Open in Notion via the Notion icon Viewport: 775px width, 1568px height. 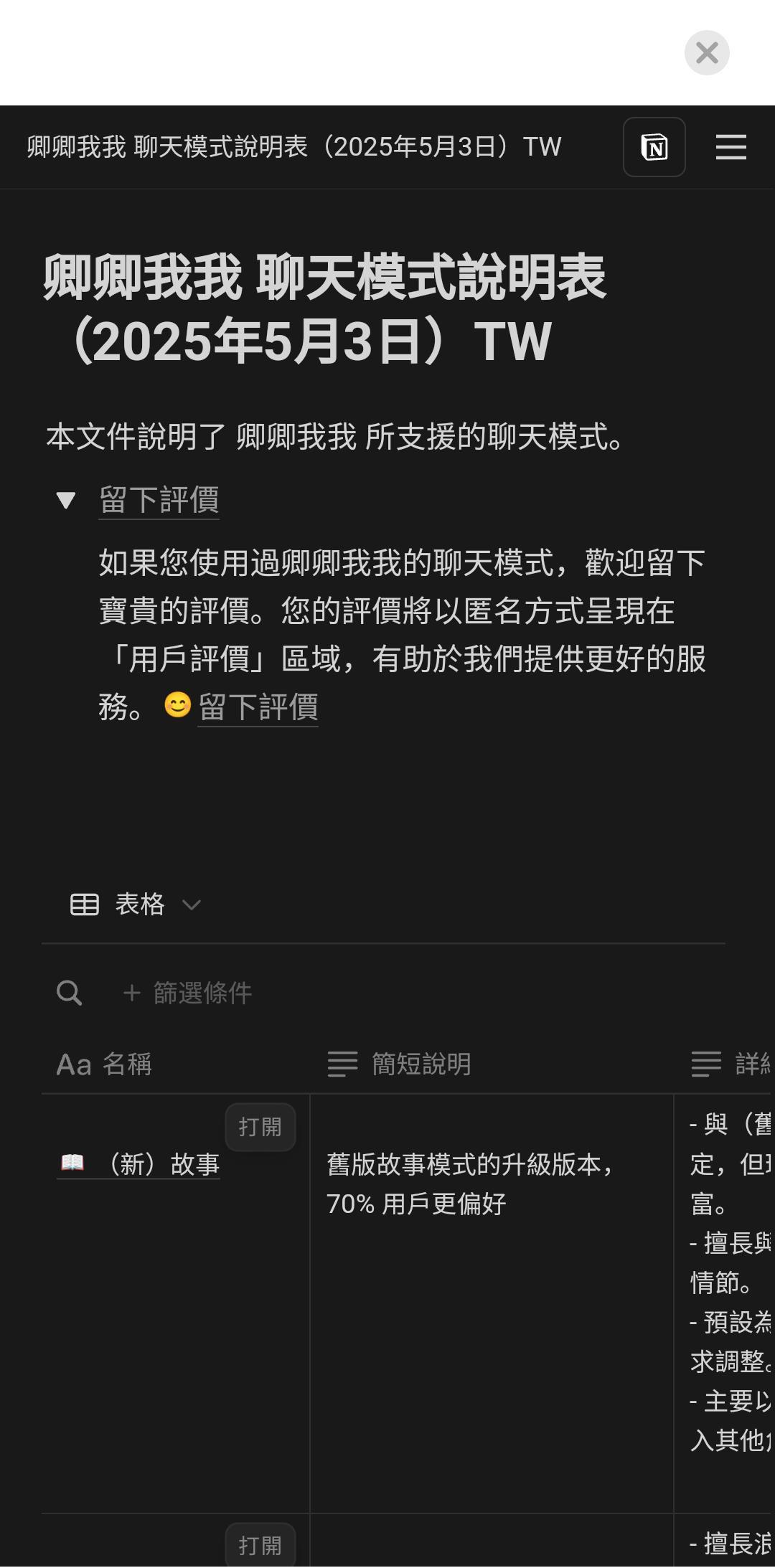pos(654,147)
